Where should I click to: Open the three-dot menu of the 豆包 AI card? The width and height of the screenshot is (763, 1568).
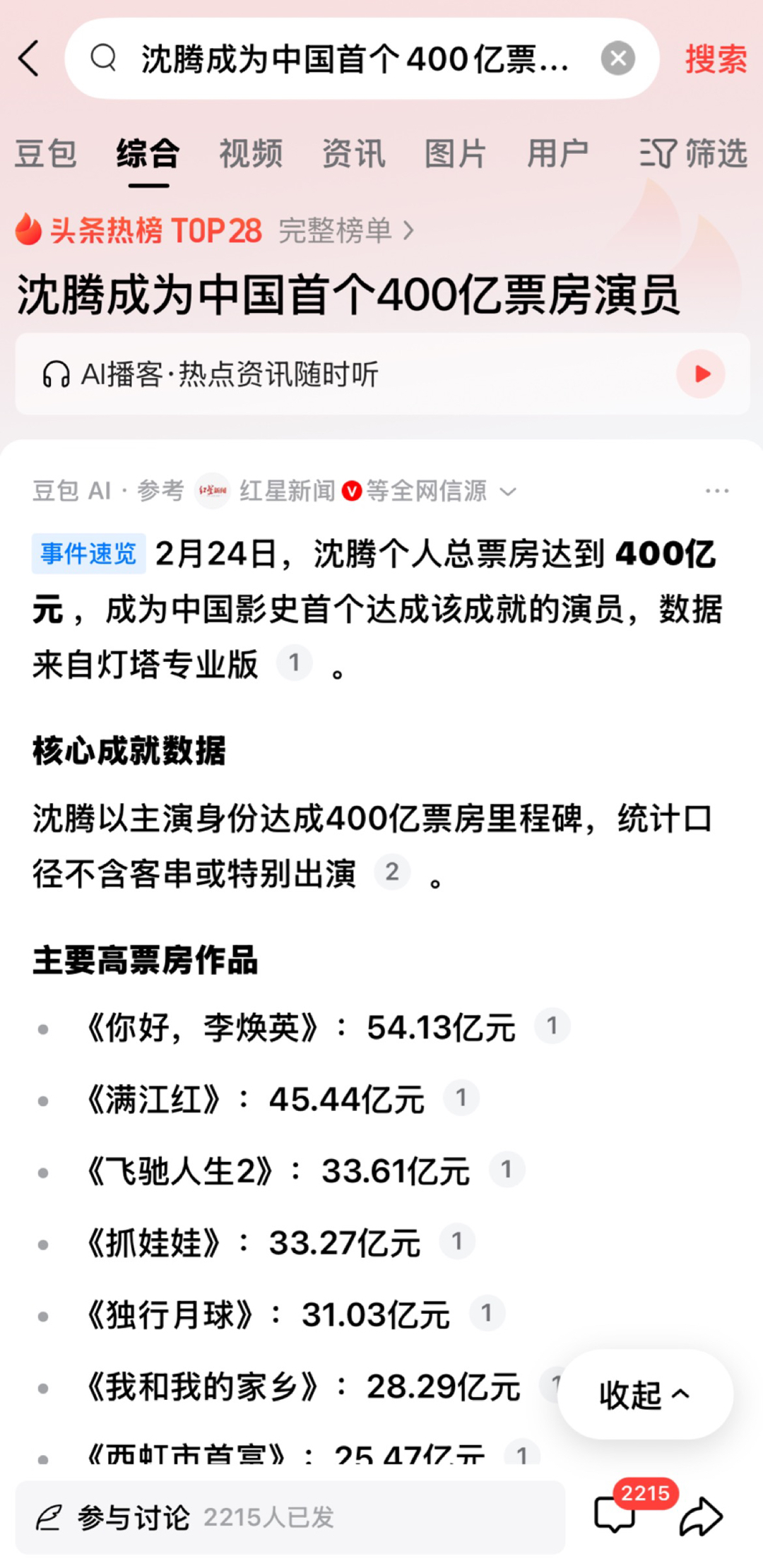716,491
